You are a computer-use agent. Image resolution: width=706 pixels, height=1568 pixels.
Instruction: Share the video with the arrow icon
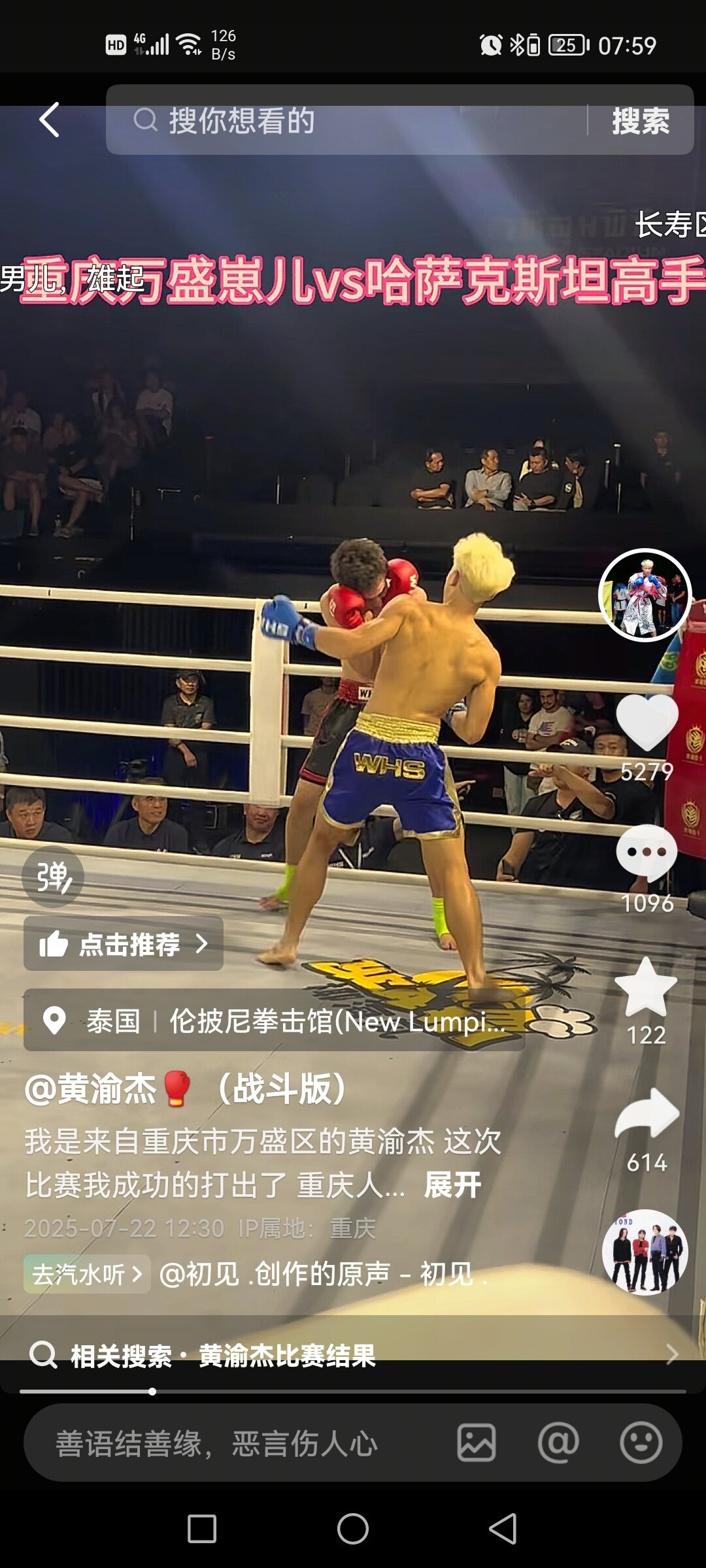pos(647,1114)
